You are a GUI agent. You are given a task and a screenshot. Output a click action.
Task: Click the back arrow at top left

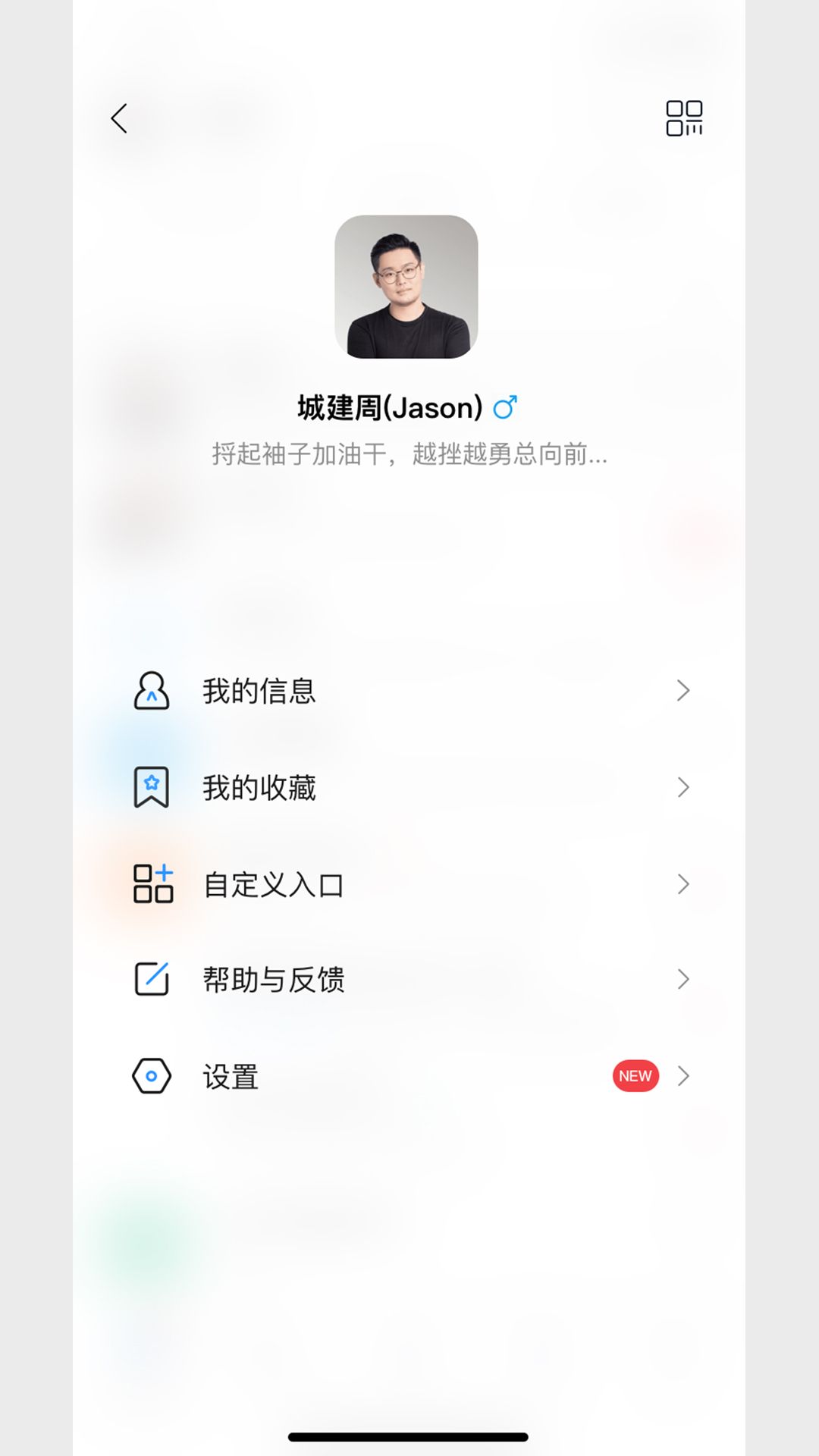click(x=118, y=119)
